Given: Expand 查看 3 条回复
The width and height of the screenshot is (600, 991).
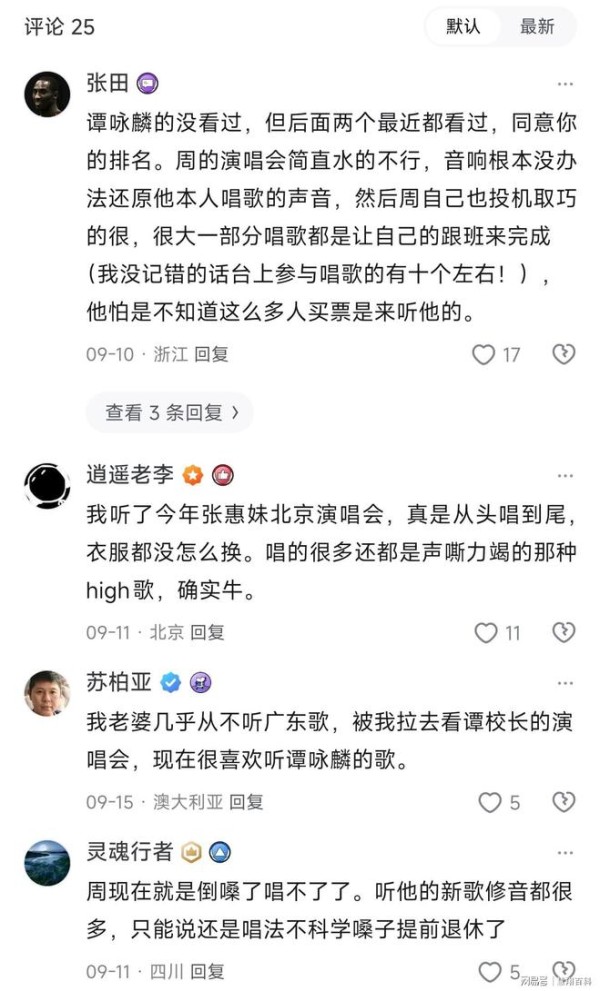Looking at the screenshot, I should pyautogui.click(x=171, y=412).
